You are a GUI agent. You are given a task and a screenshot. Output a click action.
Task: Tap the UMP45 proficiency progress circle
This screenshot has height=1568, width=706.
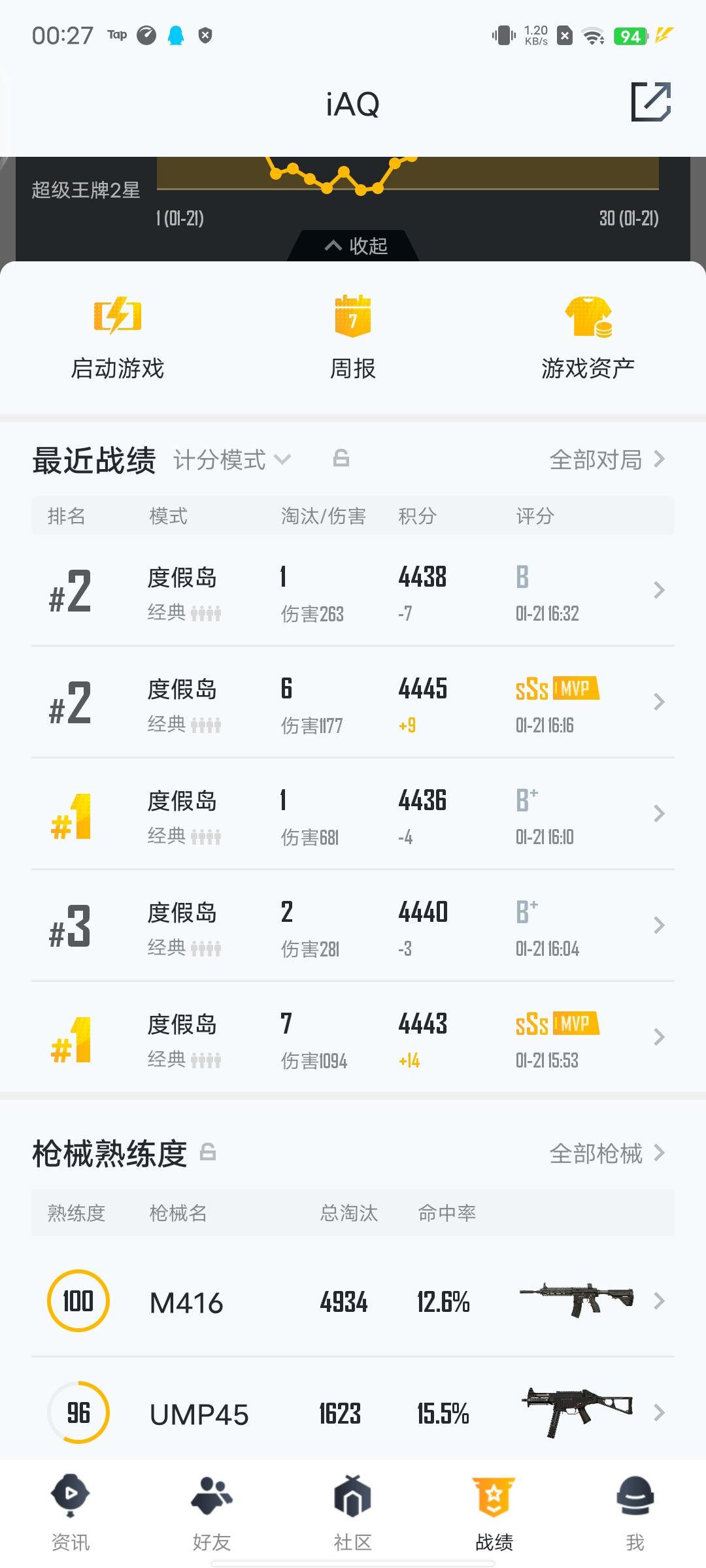tap(78, 1413)
